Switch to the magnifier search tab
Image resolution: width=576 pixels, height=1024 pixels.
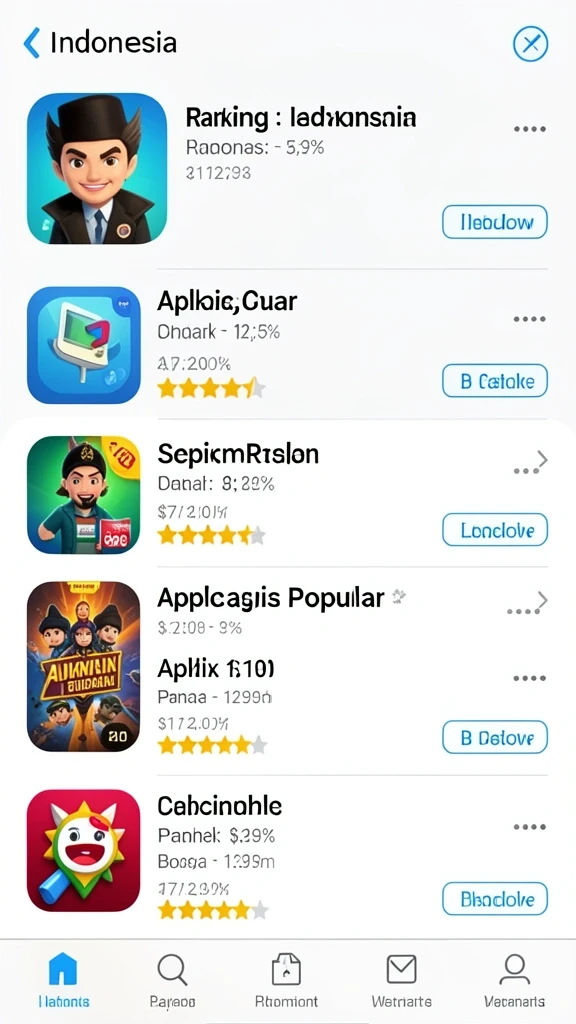[172, 980]
